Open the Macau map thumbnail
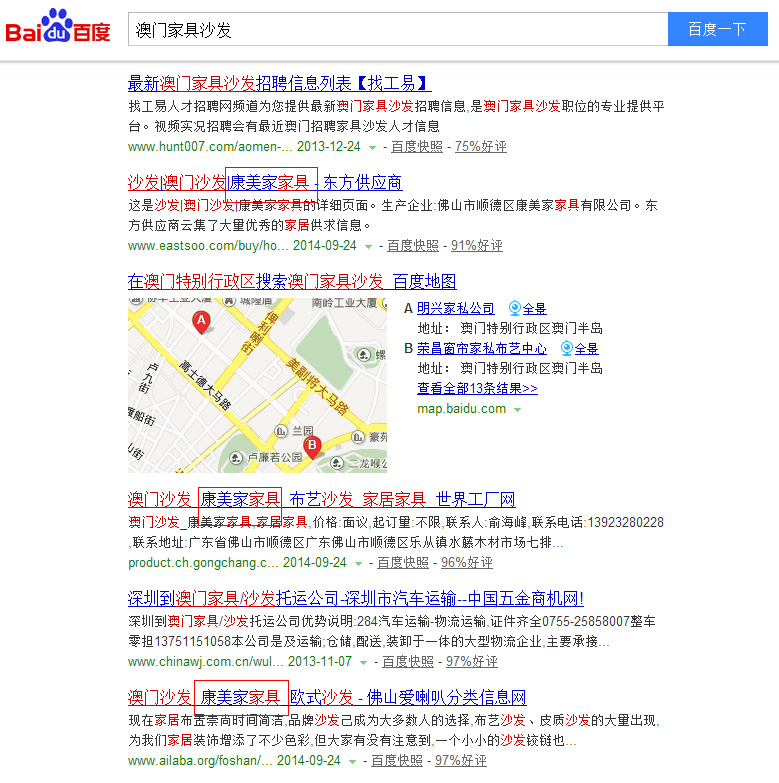The height and width of the screenshot is (783, 779). click(257, 385)
